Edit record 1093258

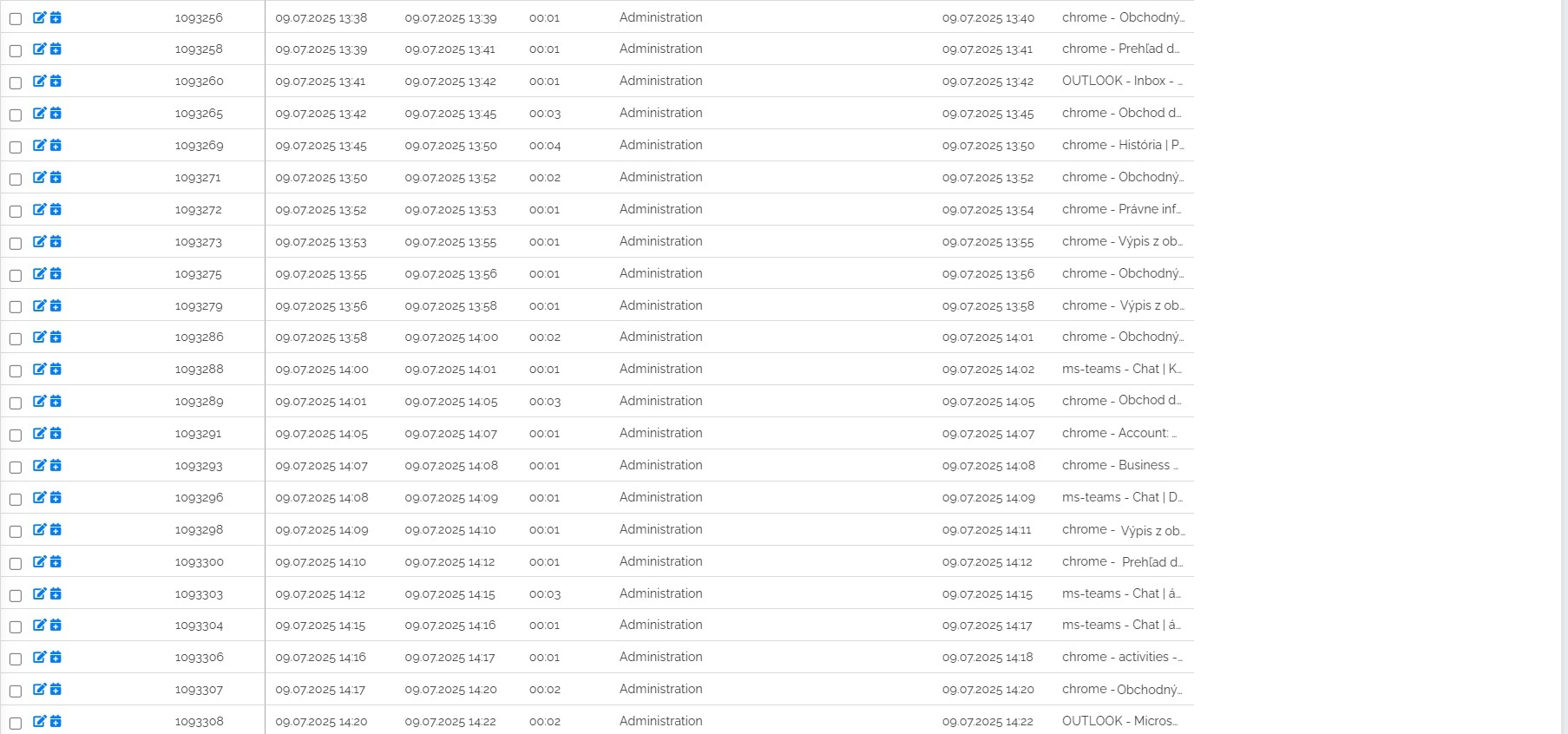coord(39,49)
